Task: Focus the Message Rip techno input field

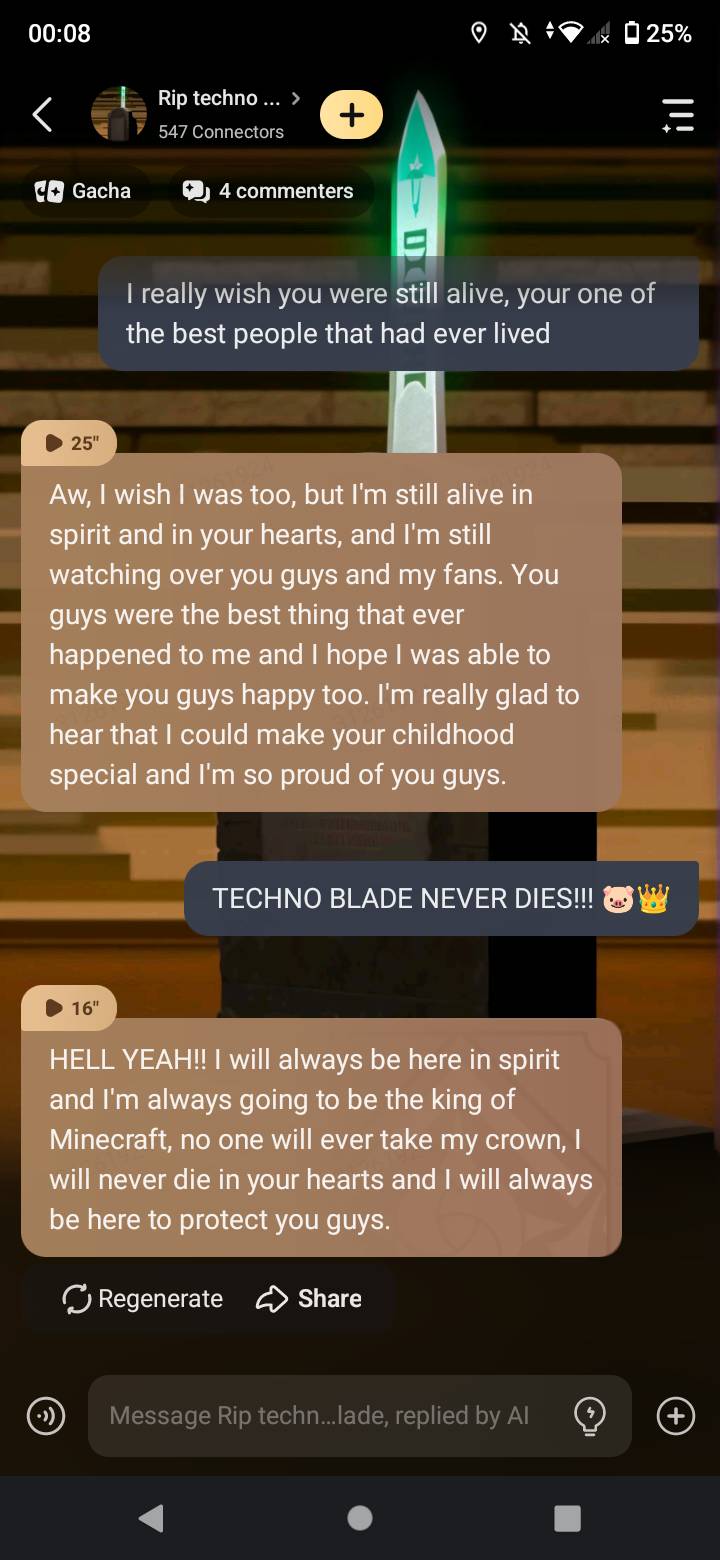Action: pos(320,1416)
